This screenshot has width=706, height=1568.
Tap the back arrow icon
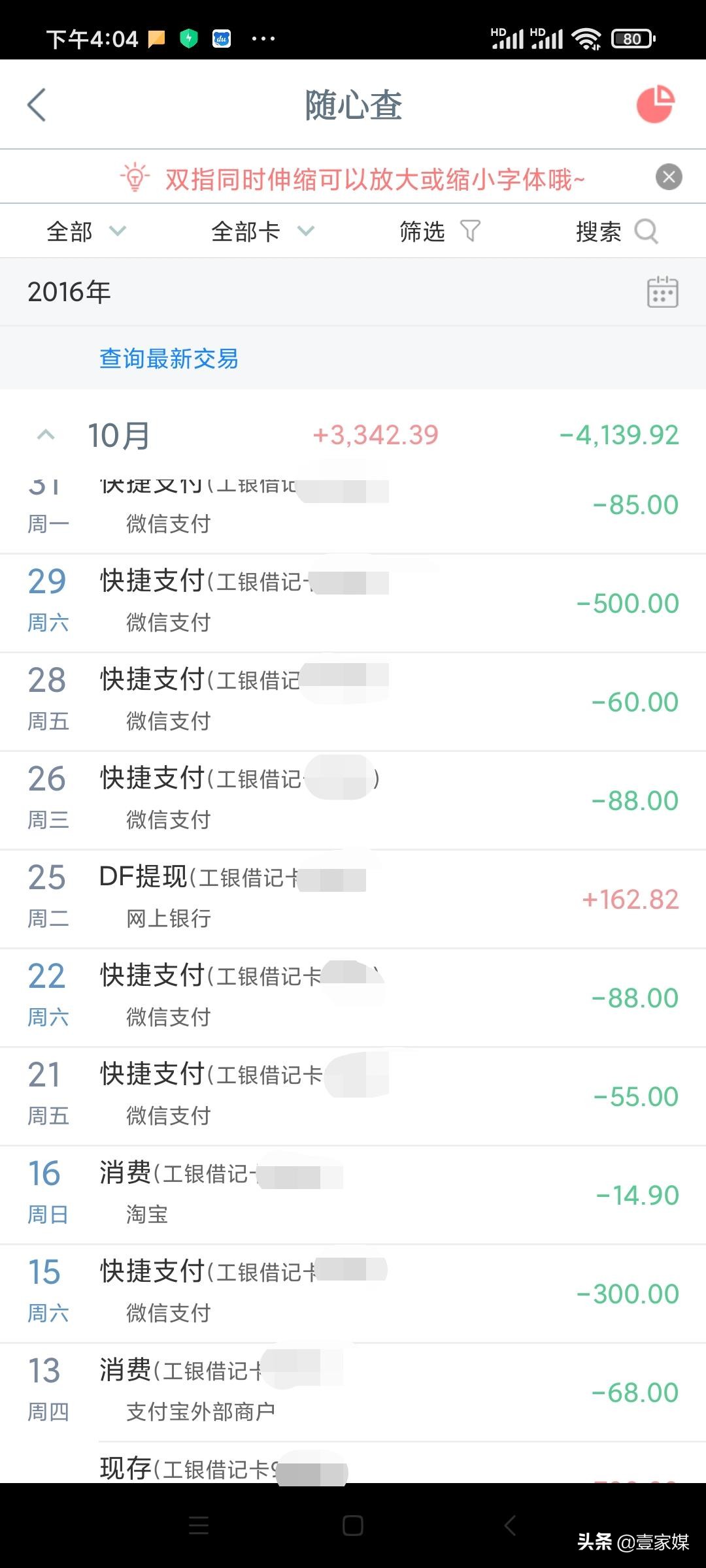pos(37,105)
